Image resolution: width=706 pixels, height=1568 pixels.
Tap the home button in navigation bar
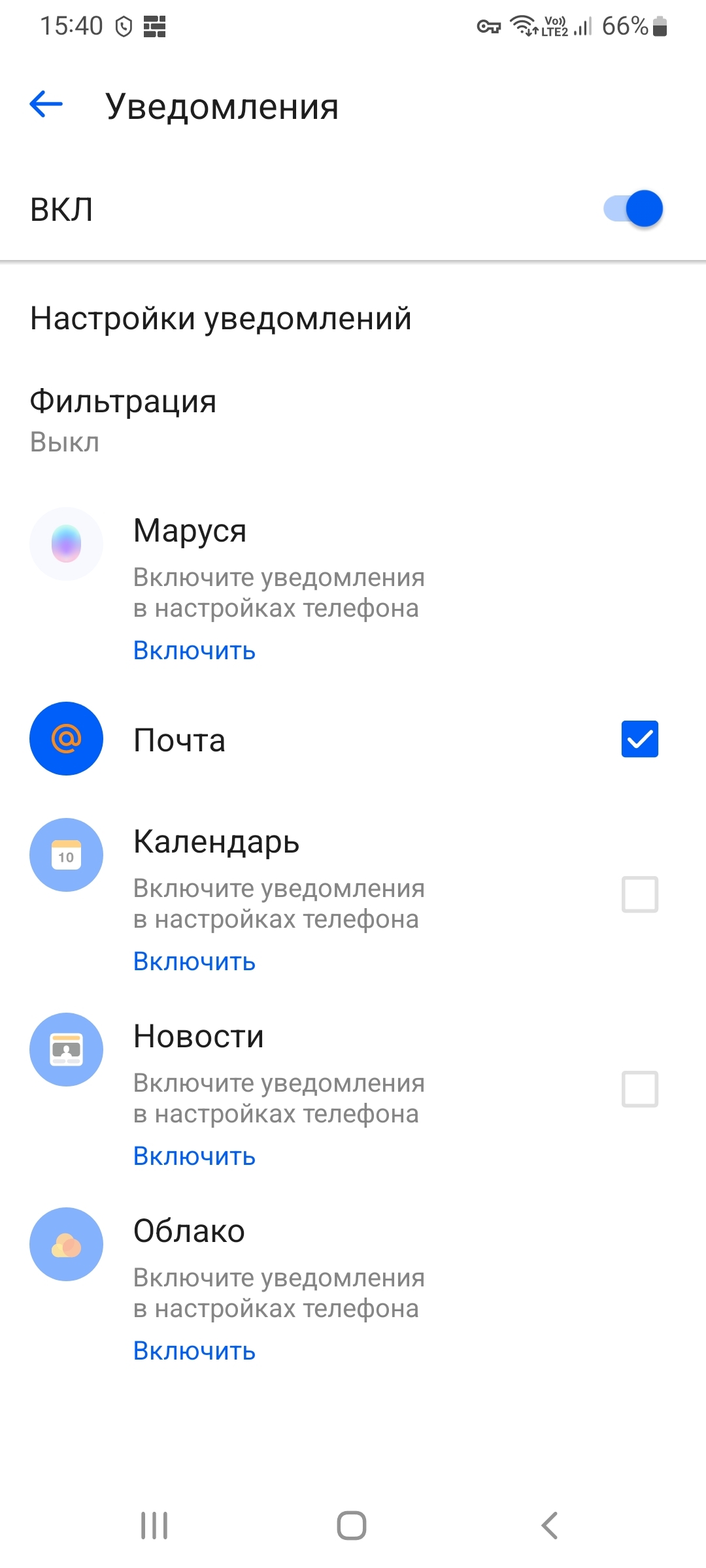click(x=353, y=1527)
